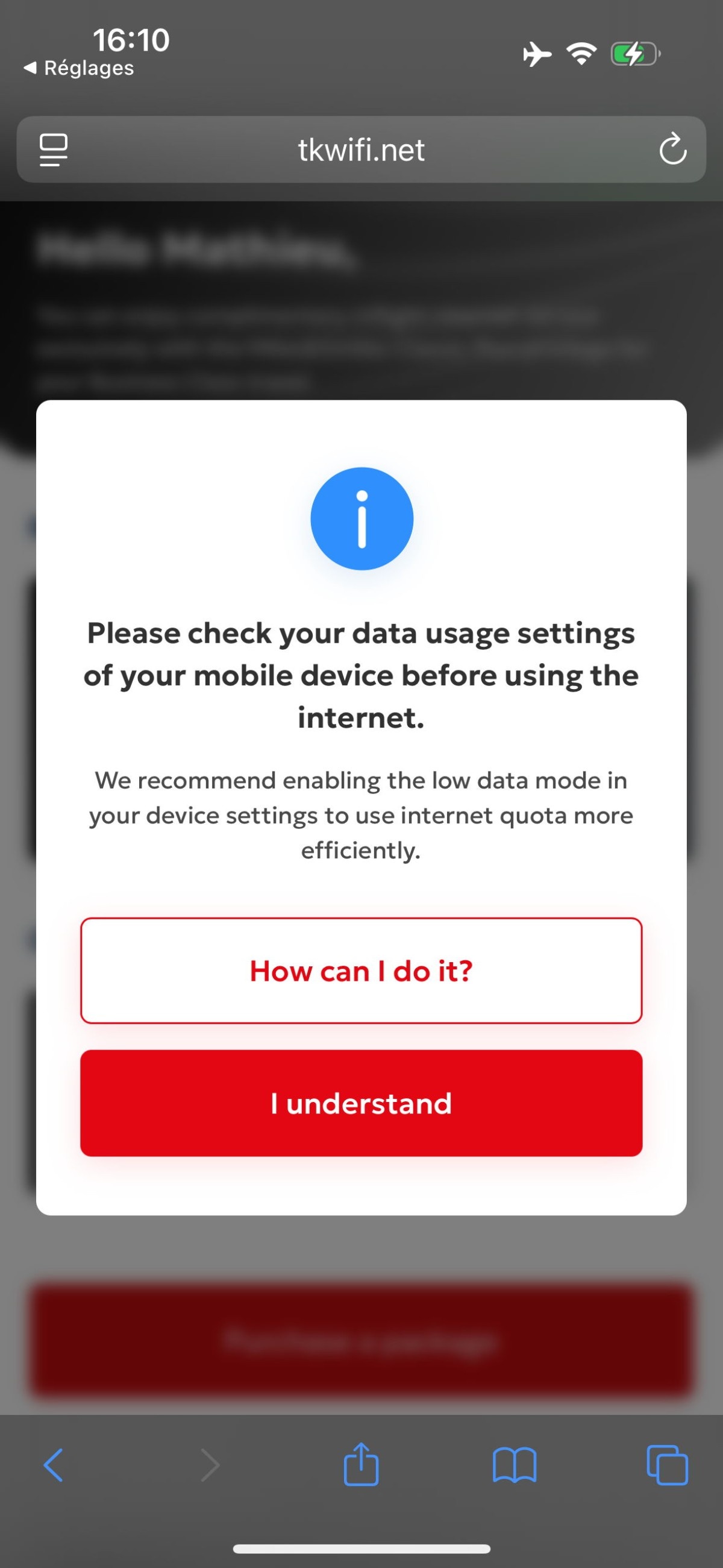Viewport: 723px width, 1568px height.
Task: Confirm with 'I understand' button
Action: coord(361,1103)
